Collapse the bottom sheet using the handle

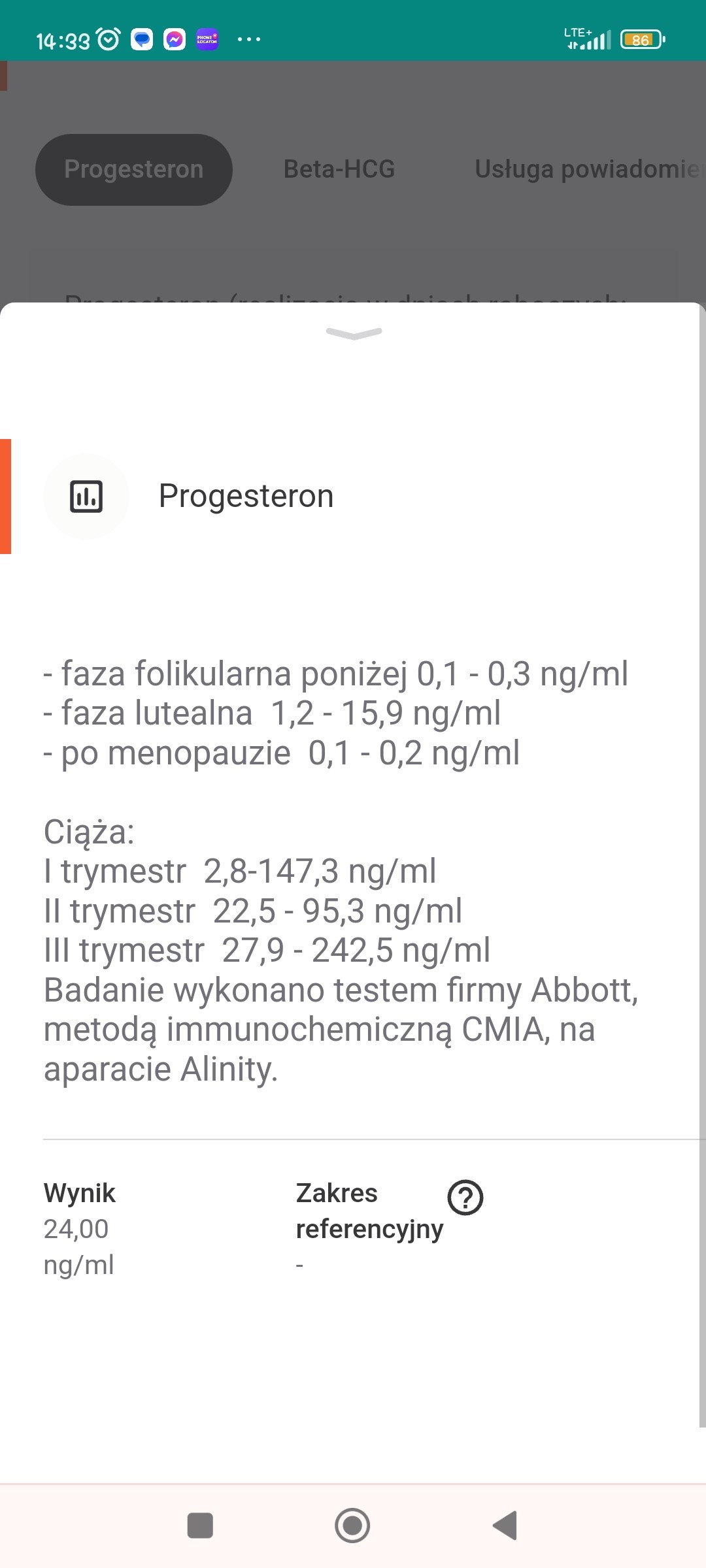click(354, 334)
